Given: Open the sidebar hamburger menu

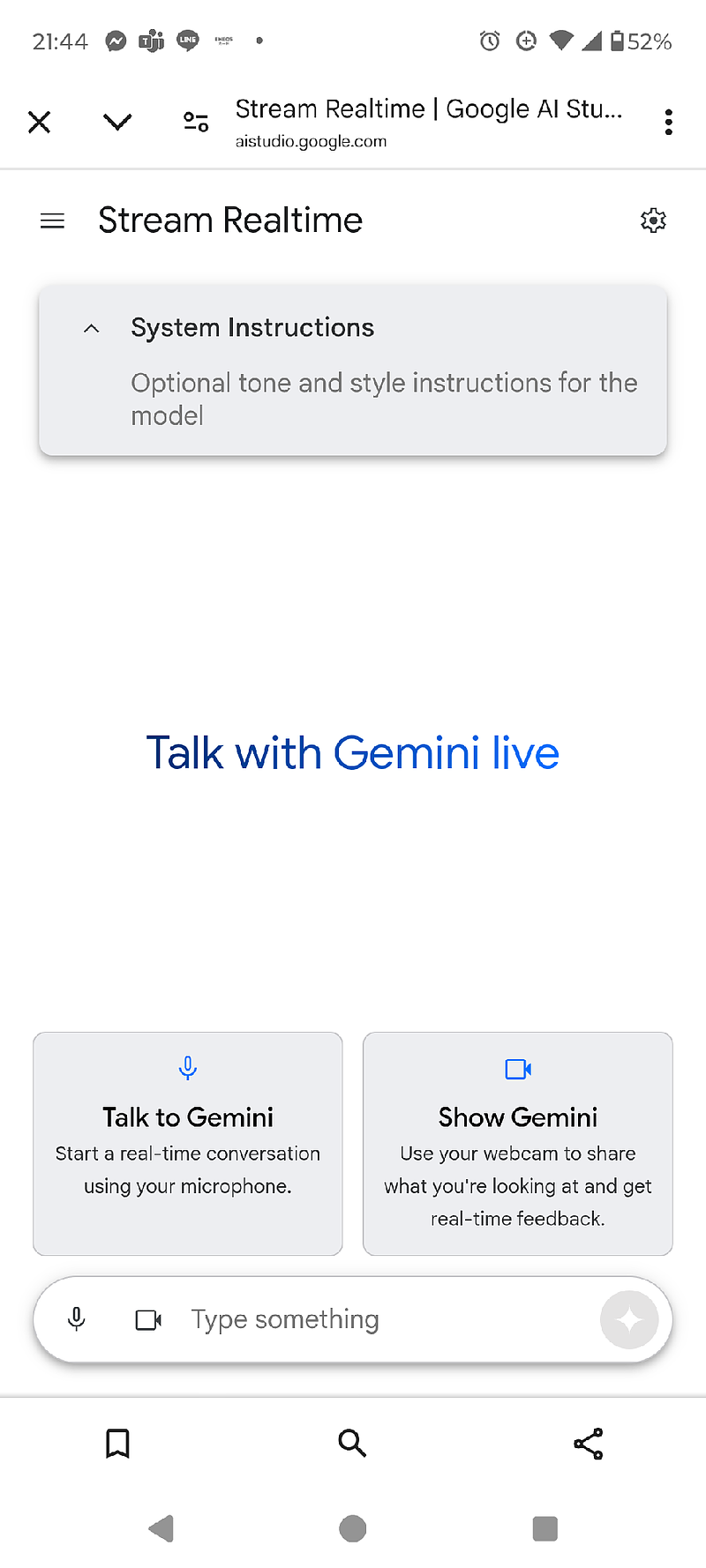Looking at the screenshot, I should click(x=52, y=220).
